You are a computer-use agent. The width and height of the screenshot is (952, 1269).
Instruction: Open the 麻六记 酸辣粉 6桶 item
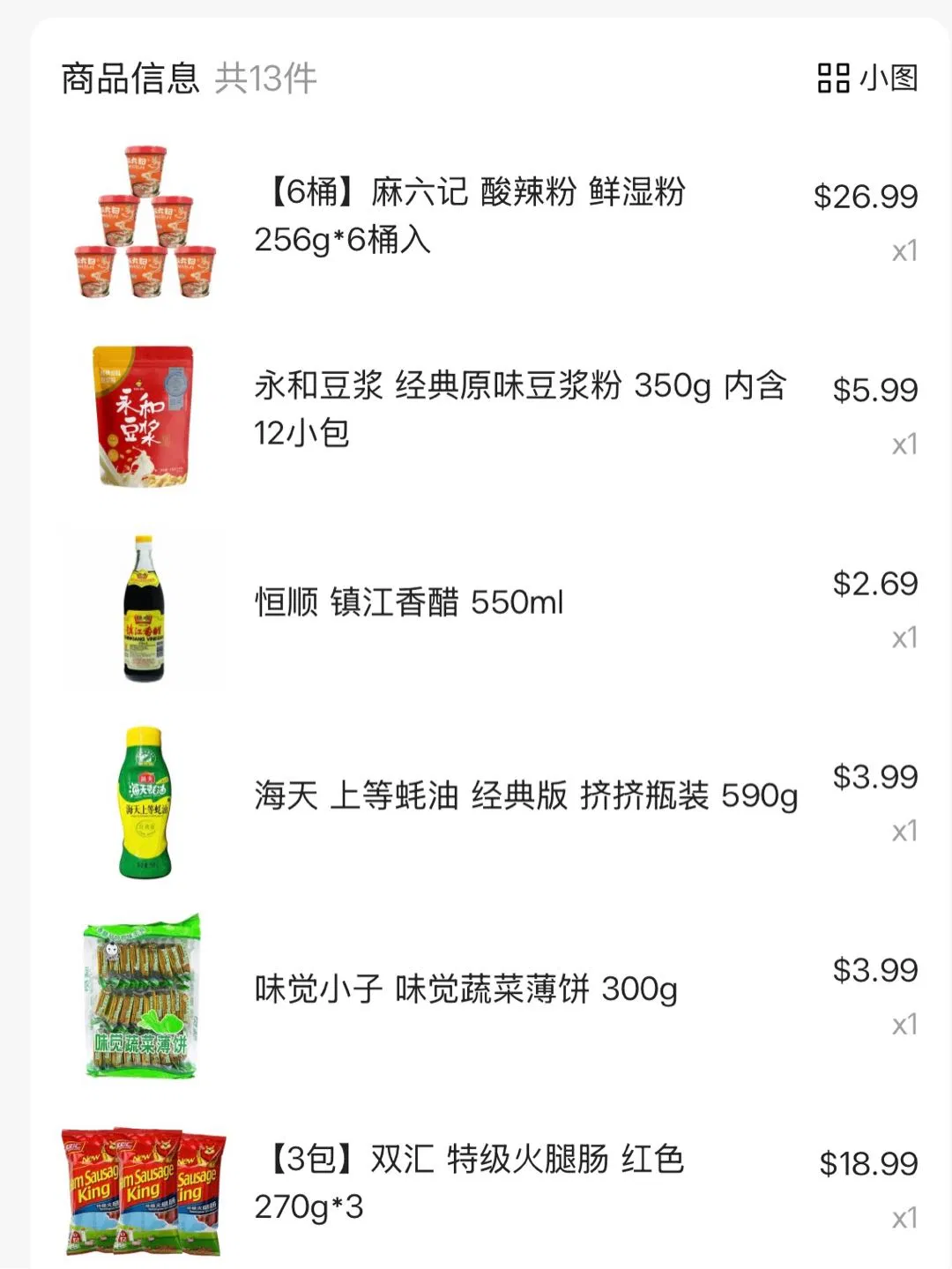[x=469, y=215]
